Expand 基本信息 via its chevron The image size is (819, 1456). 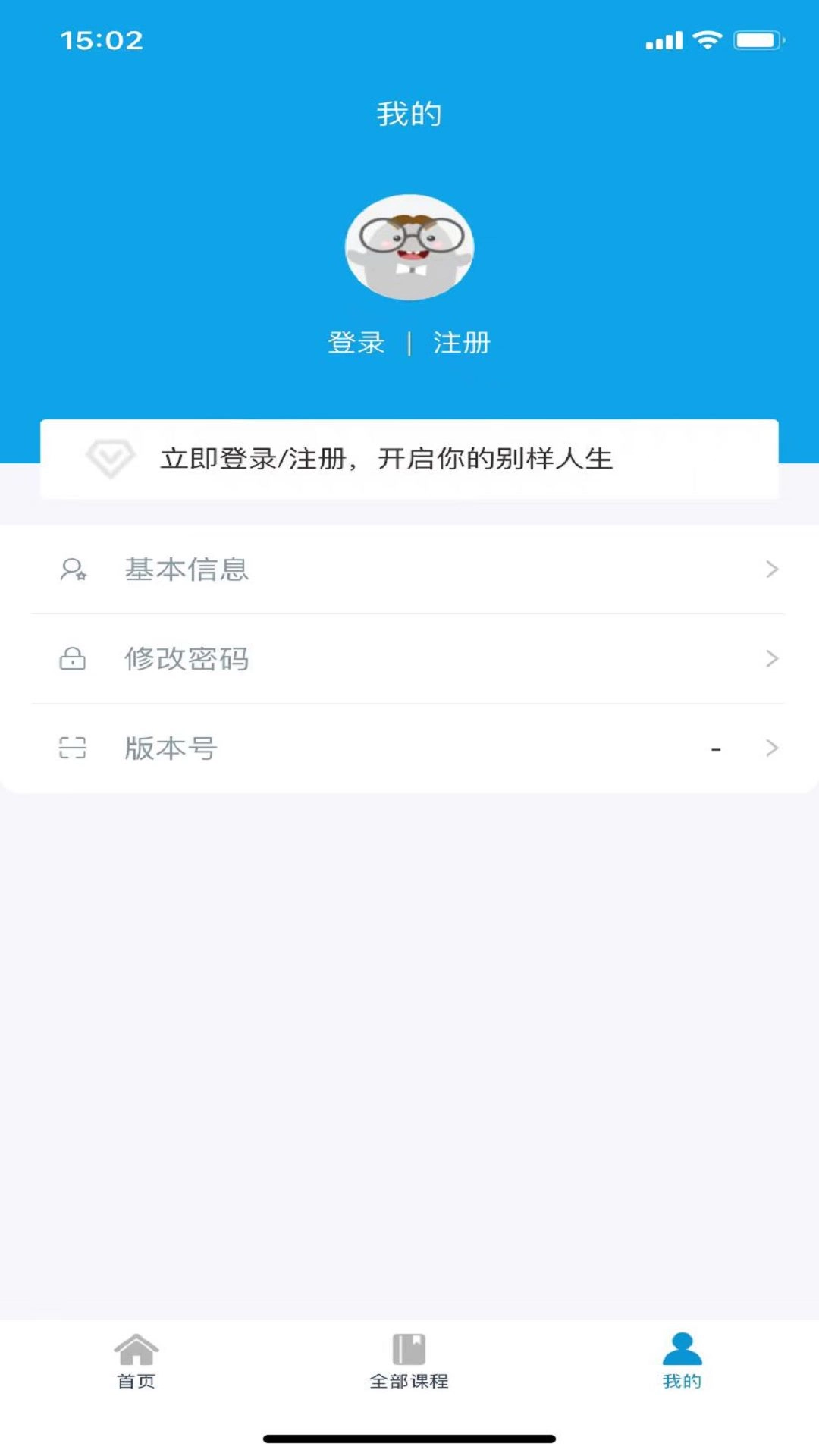point(771,570)
